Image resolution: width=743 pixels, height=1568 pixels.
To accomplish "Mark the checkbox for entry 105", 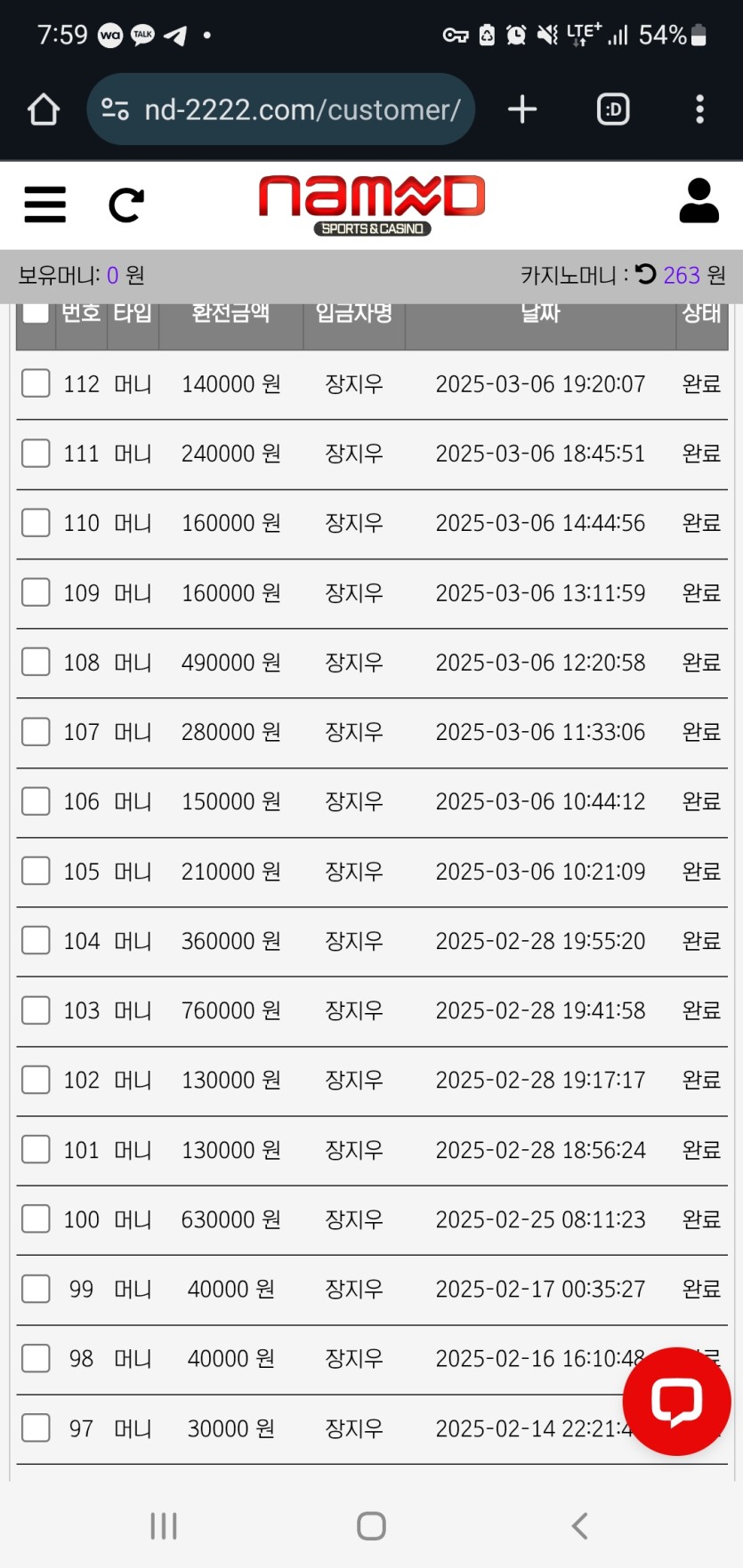I will [36, 871].
